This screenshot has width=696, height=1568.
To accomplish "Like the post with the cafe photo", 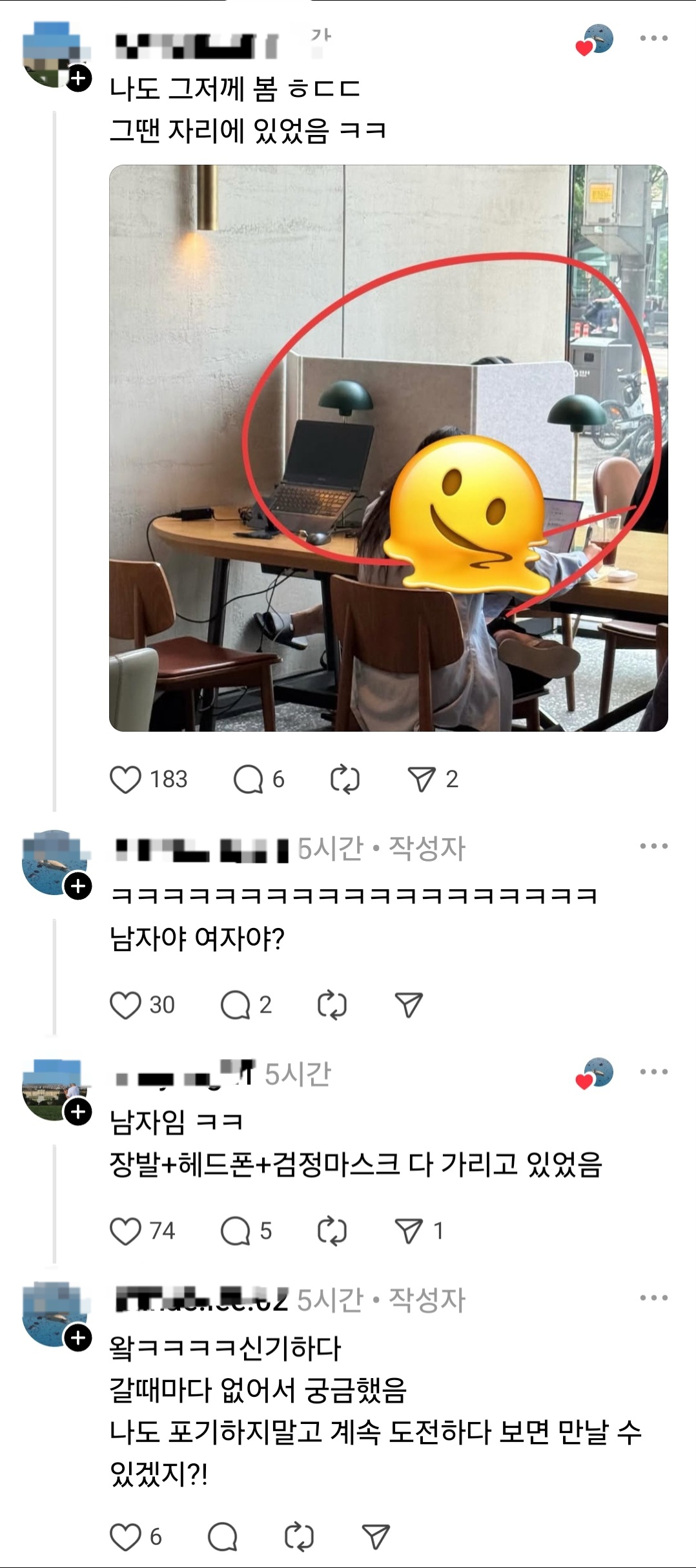I will coord(125,779).
